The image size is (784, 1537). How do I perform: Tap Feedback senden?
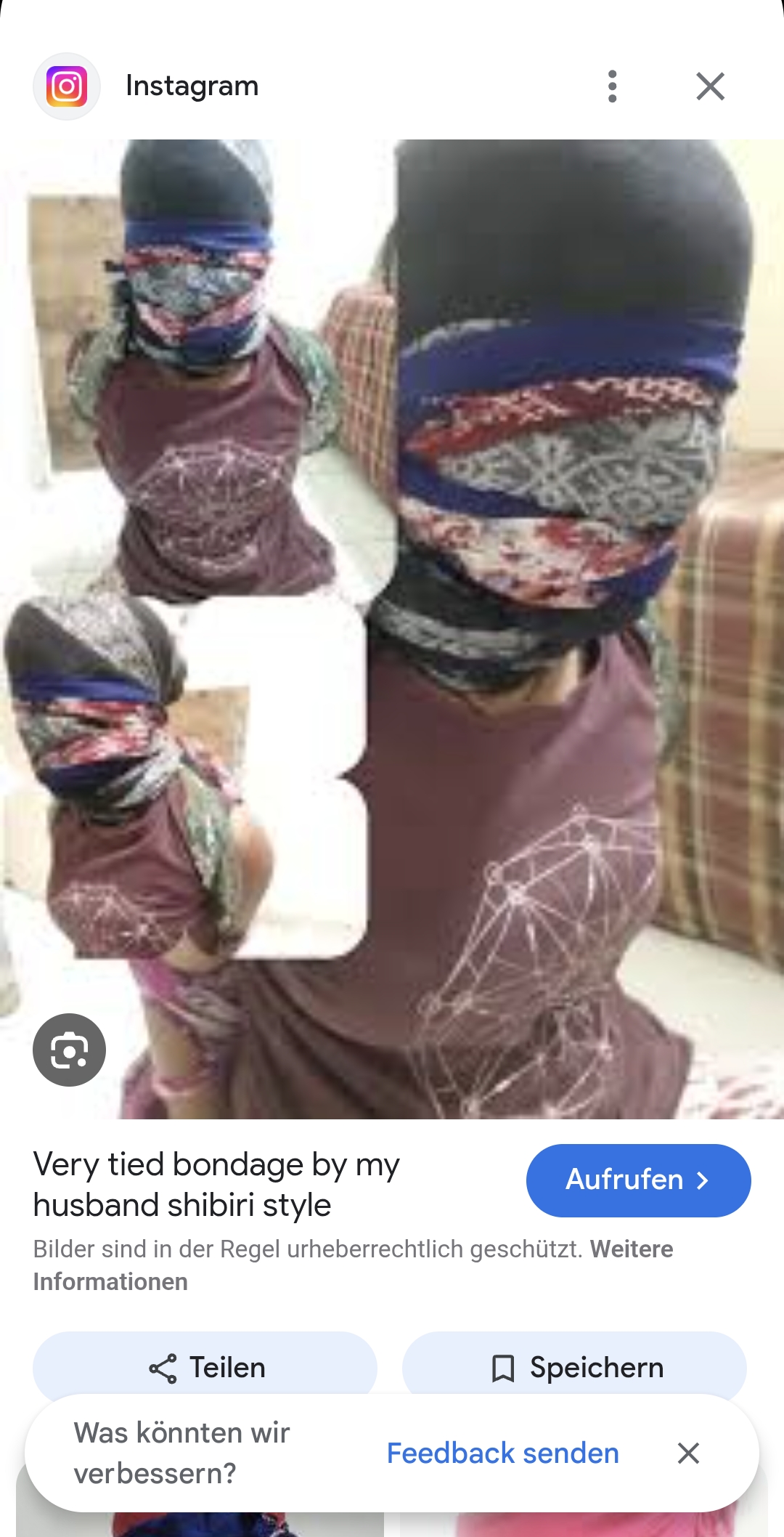pos(502,1453)
